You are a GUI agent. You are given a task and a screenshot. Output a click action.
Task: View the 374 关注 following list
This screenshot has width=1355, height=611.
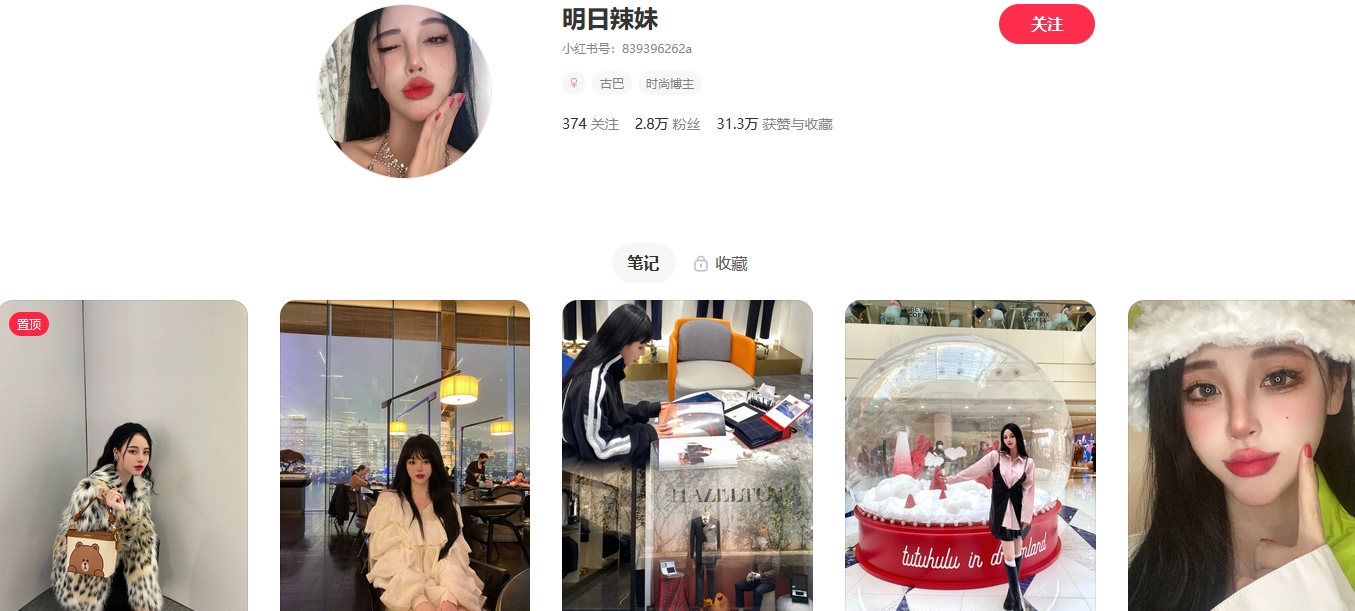(x=590, y=124)
